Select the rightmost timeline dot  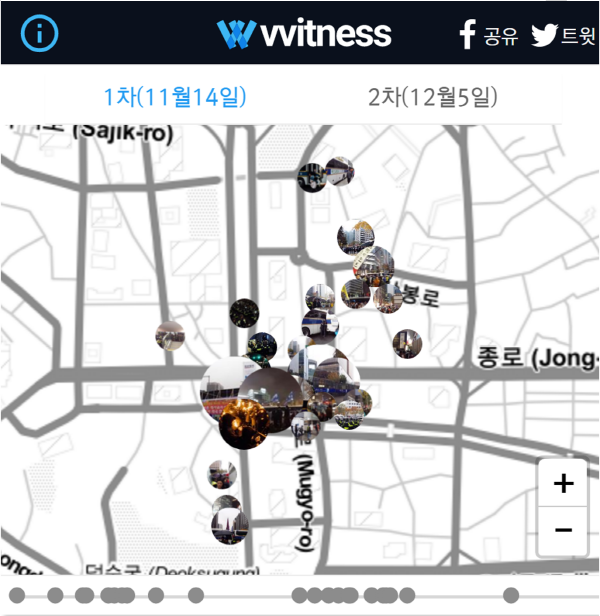[x=511, y=596]
